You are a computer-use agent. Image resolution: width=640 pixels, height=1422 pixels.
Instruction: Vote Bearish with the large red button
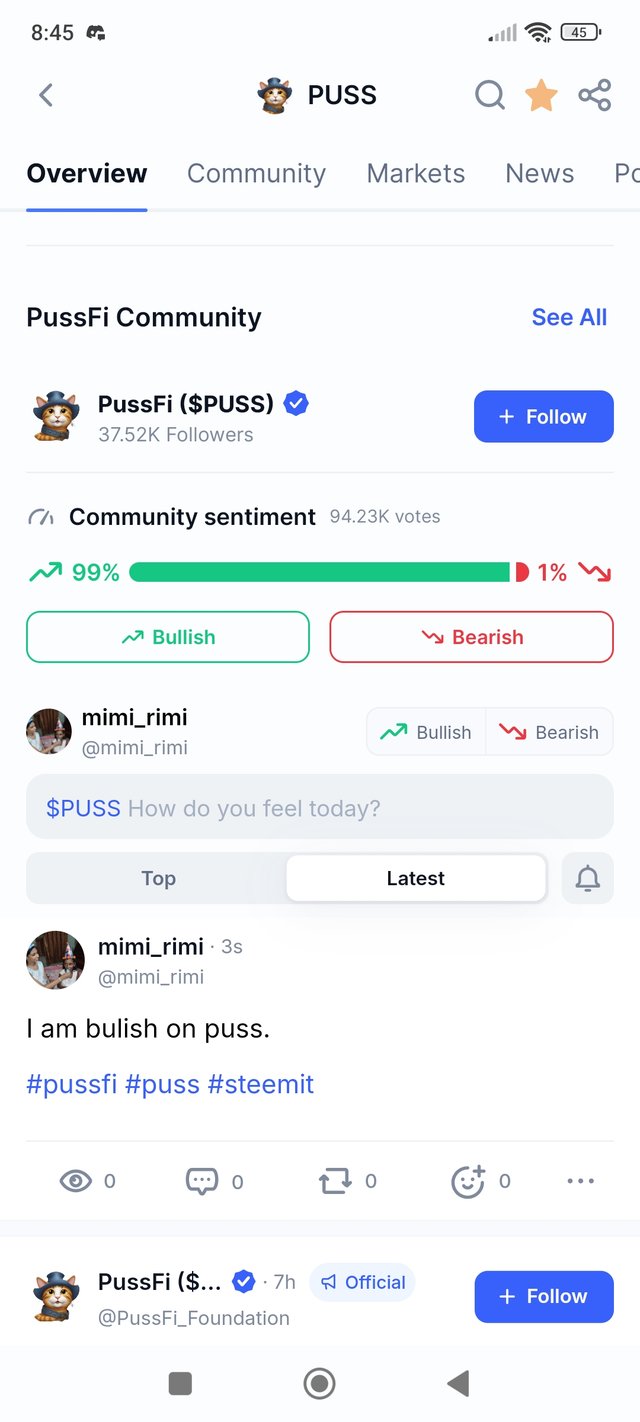tap(471, 637)
